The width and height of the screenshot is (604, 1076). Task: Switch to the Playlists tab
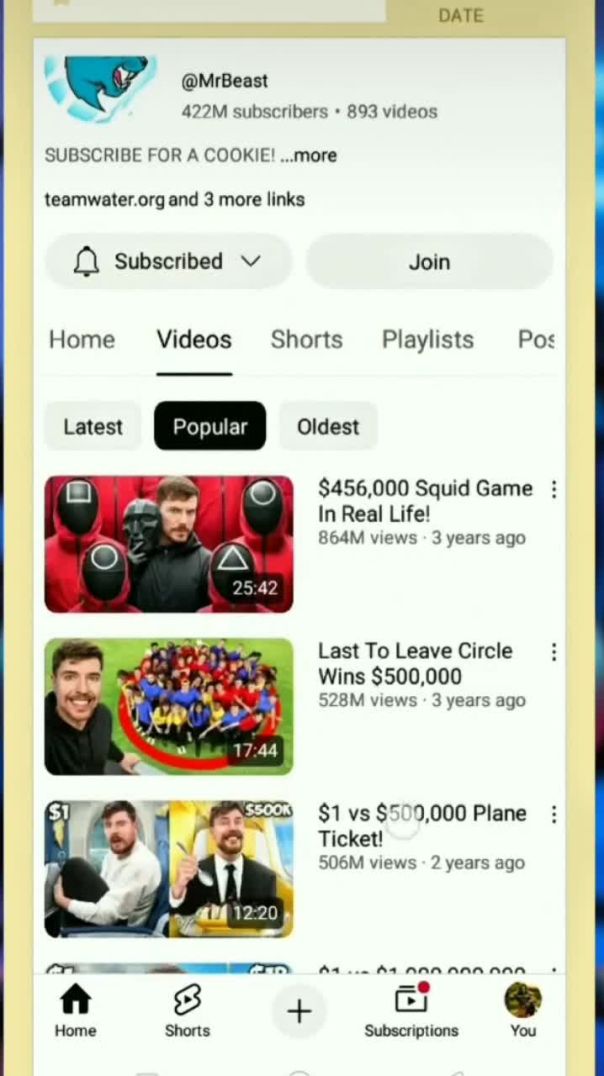[427, 340]
